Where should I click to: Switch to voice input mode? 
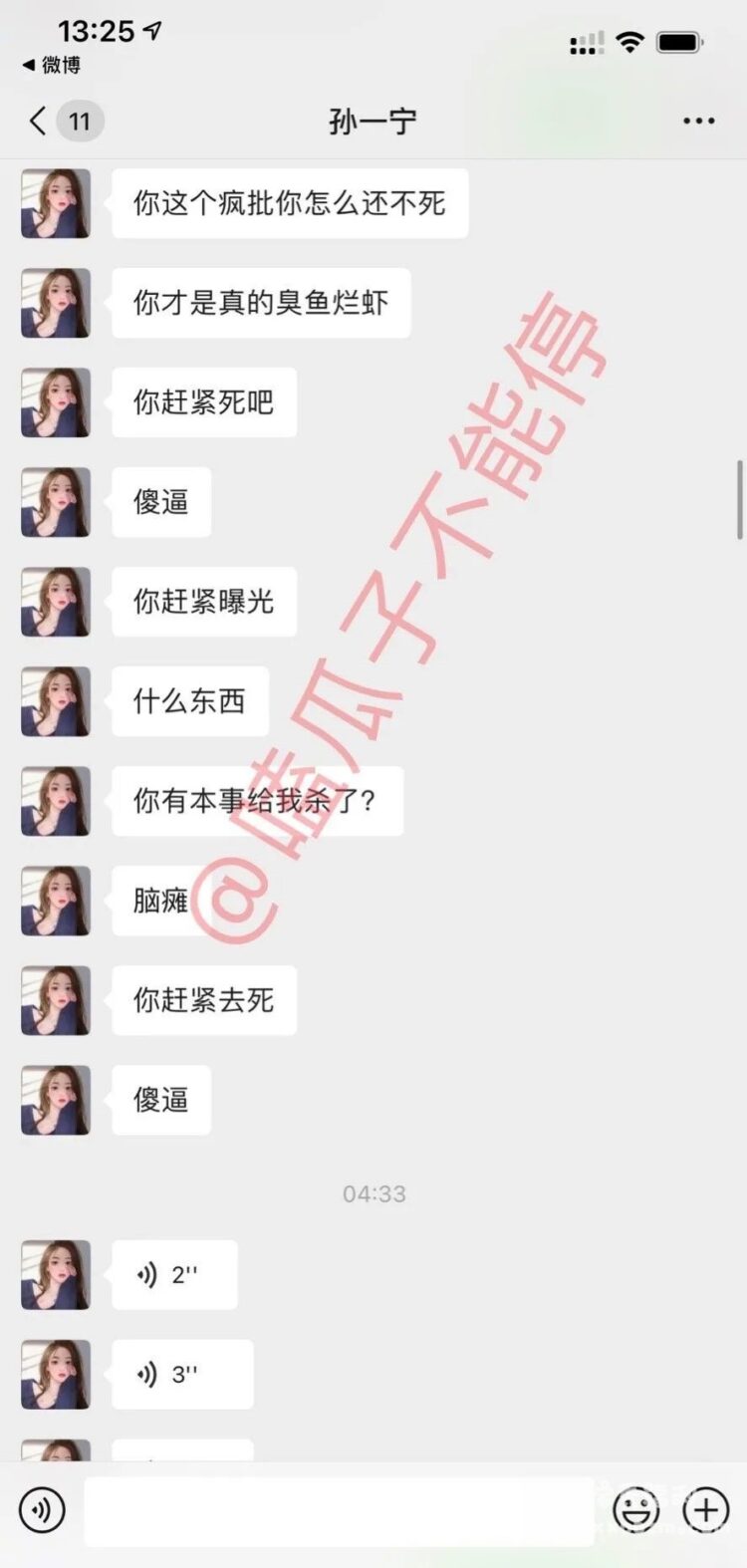(x=41, y=1510)
